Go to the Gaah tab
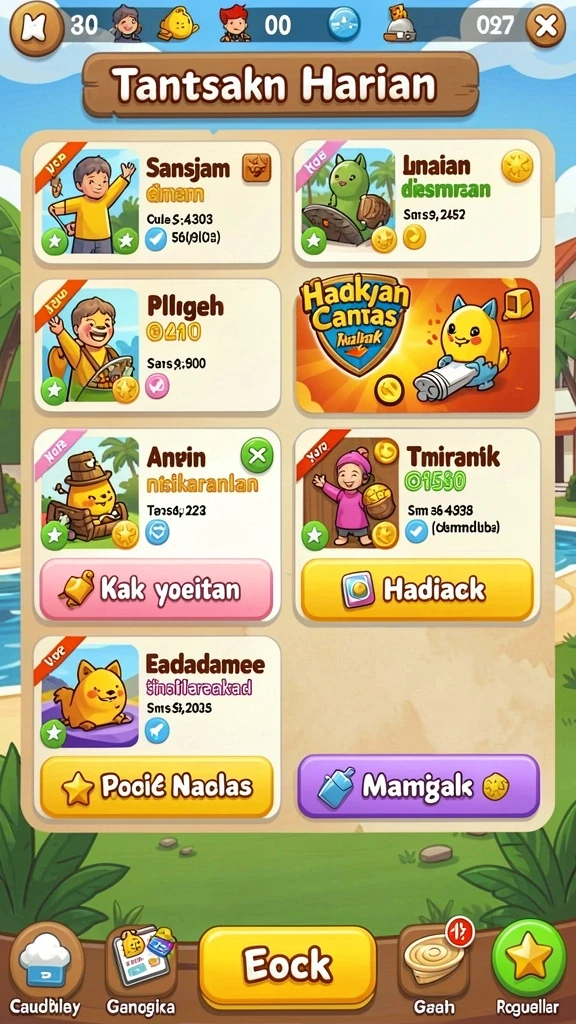The width and height of the screenshot is (576, 1024). click(x=433, y=970)
